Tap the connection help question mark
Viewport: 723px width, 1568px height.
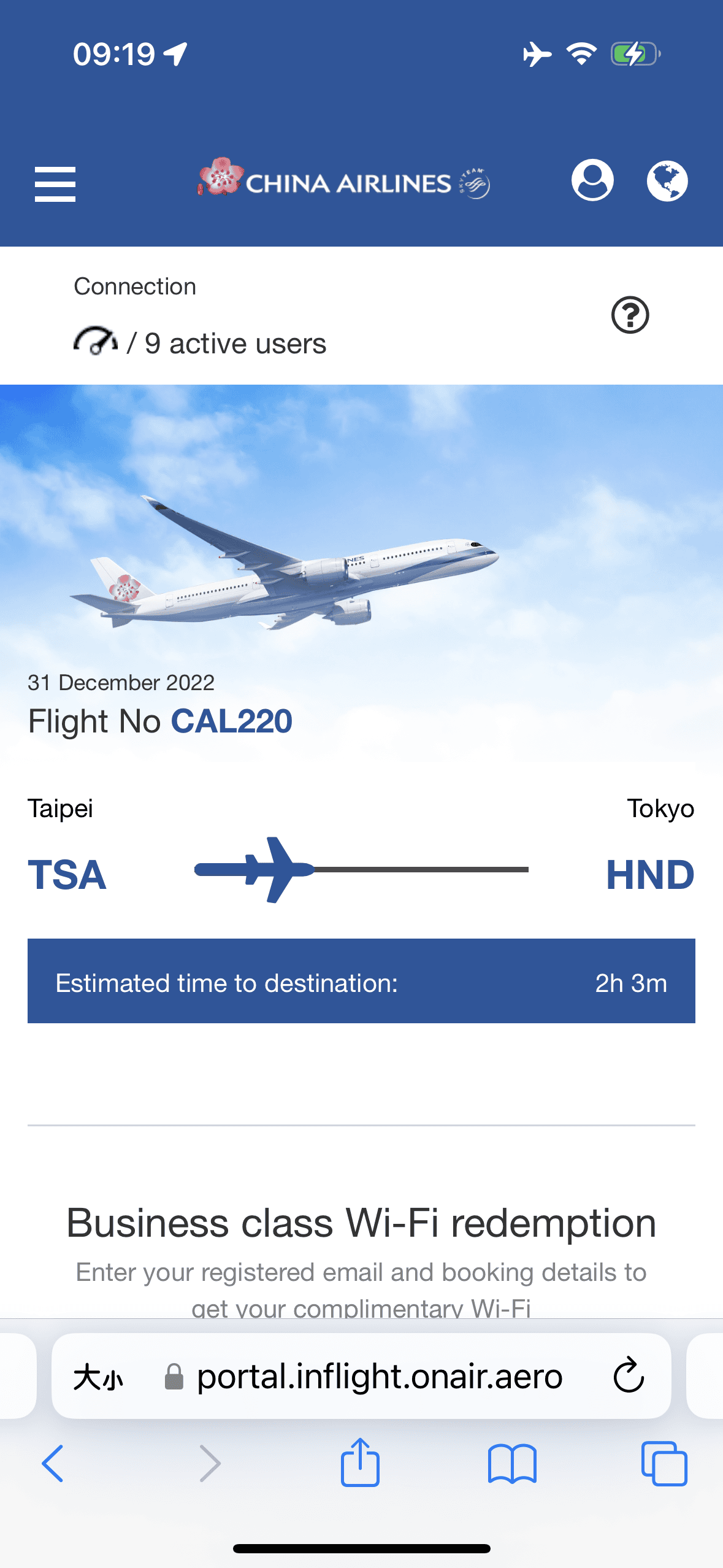[630, 315]
